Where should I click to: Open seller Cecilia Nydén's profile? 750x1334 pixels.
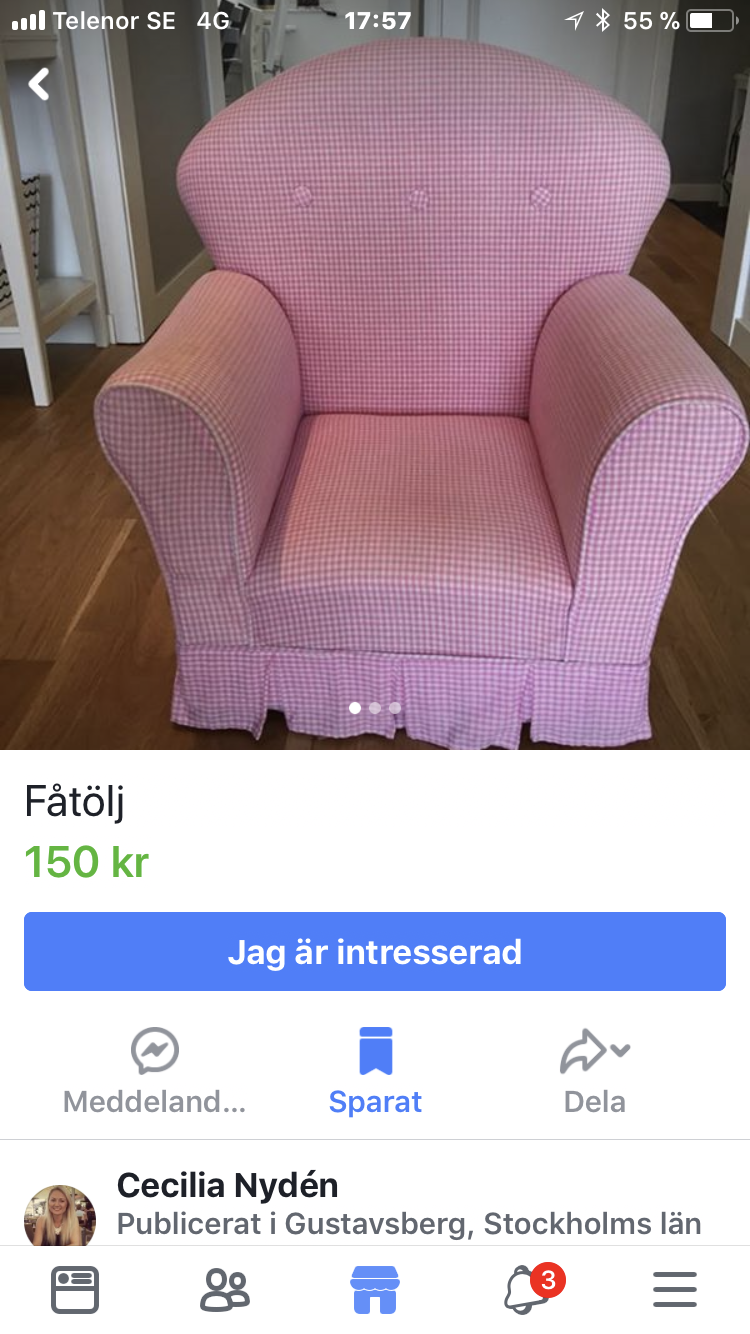(228, 1186)
